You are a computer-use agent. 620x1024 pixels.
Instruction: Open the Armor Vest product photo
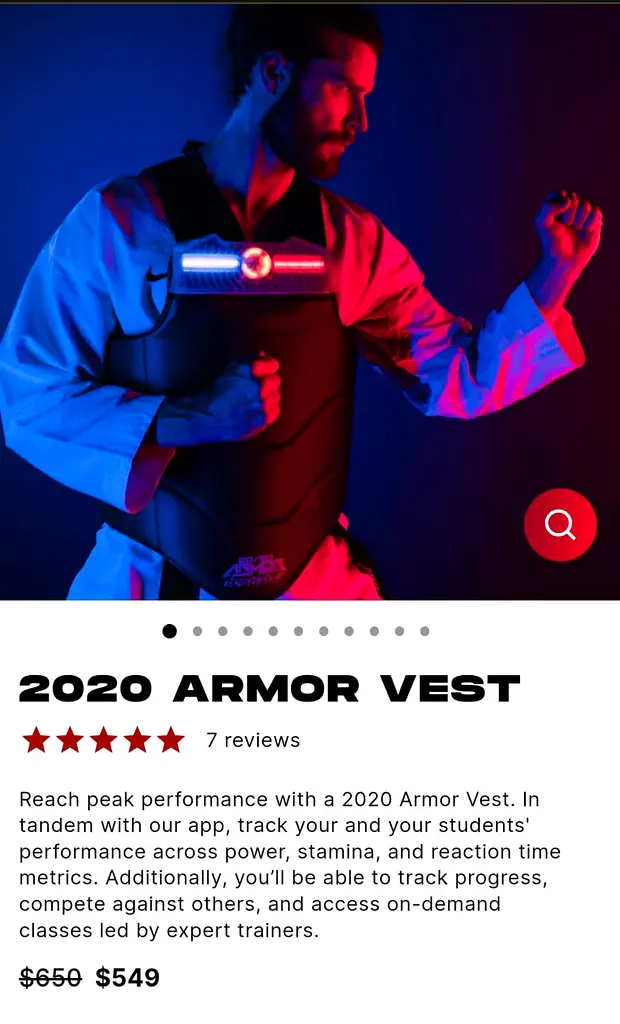[x=310, y=302]
